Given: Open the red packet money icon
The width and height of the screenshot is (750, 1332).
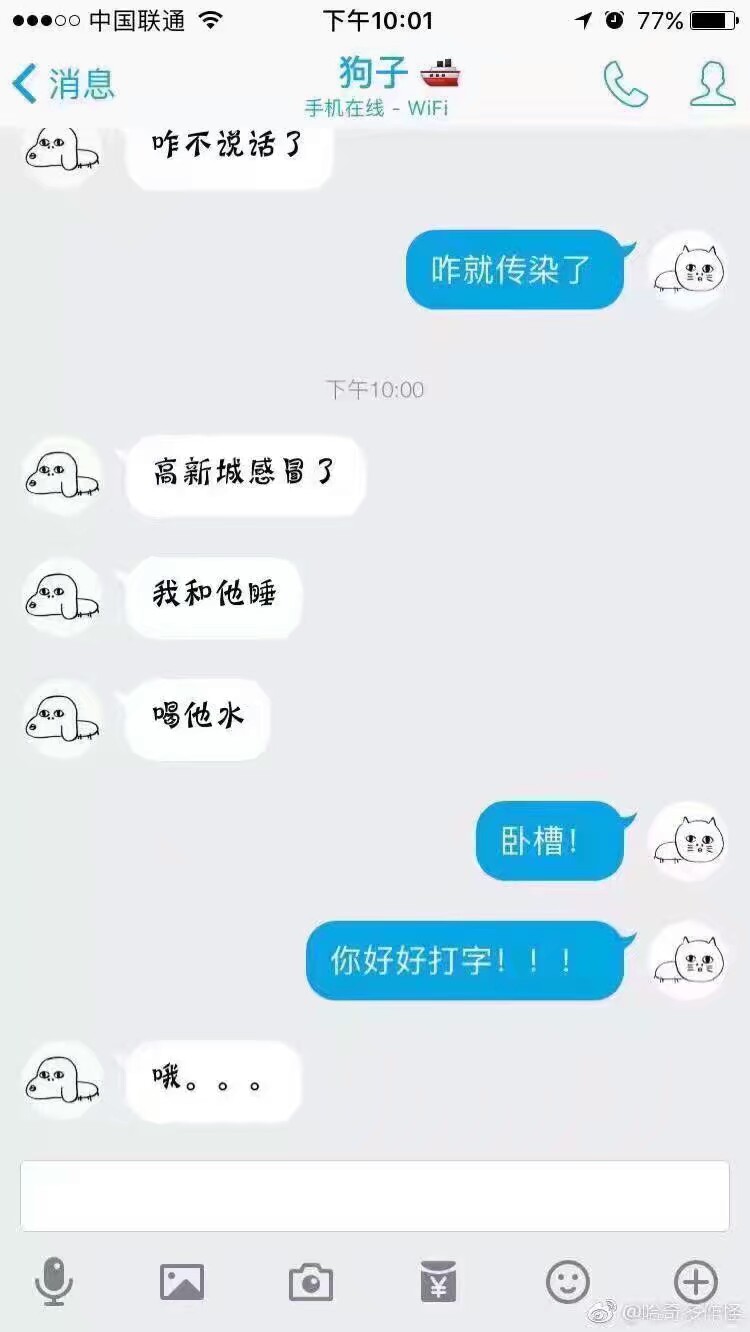Looking at the screenshot, I should tap(439, 1280).
